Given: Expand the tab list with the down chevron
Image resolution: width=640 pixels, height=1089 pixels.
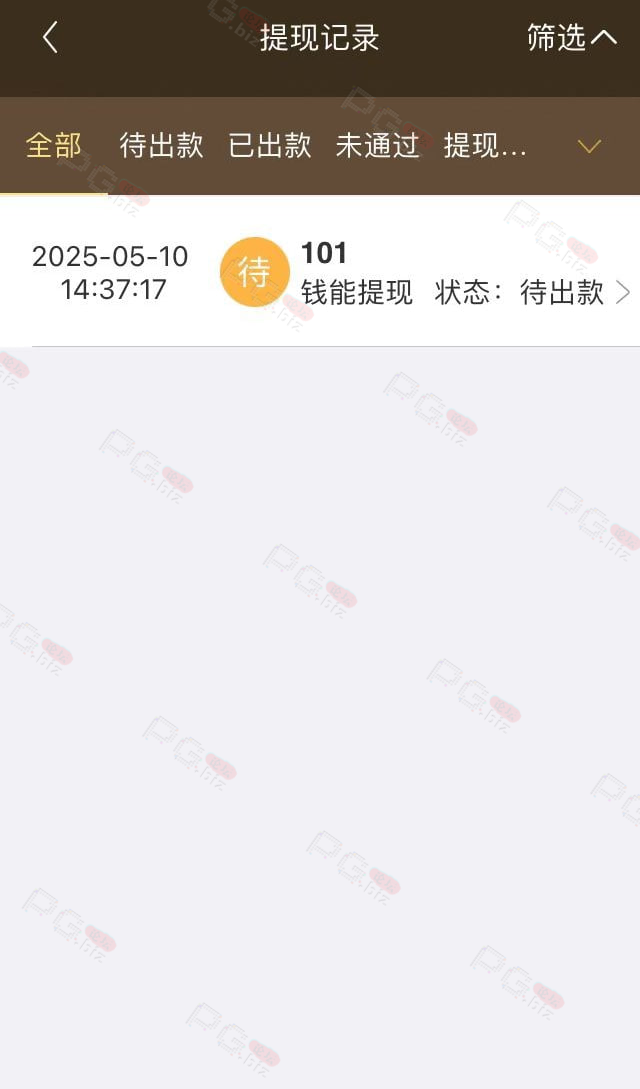Looking at the screenshot, I should tap(589, 147).
